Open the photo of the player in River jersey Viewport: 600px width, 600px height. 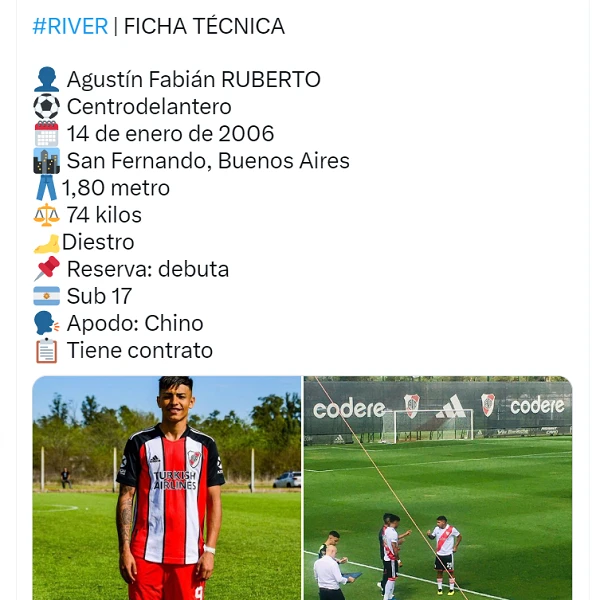click(x=166, y=488)
